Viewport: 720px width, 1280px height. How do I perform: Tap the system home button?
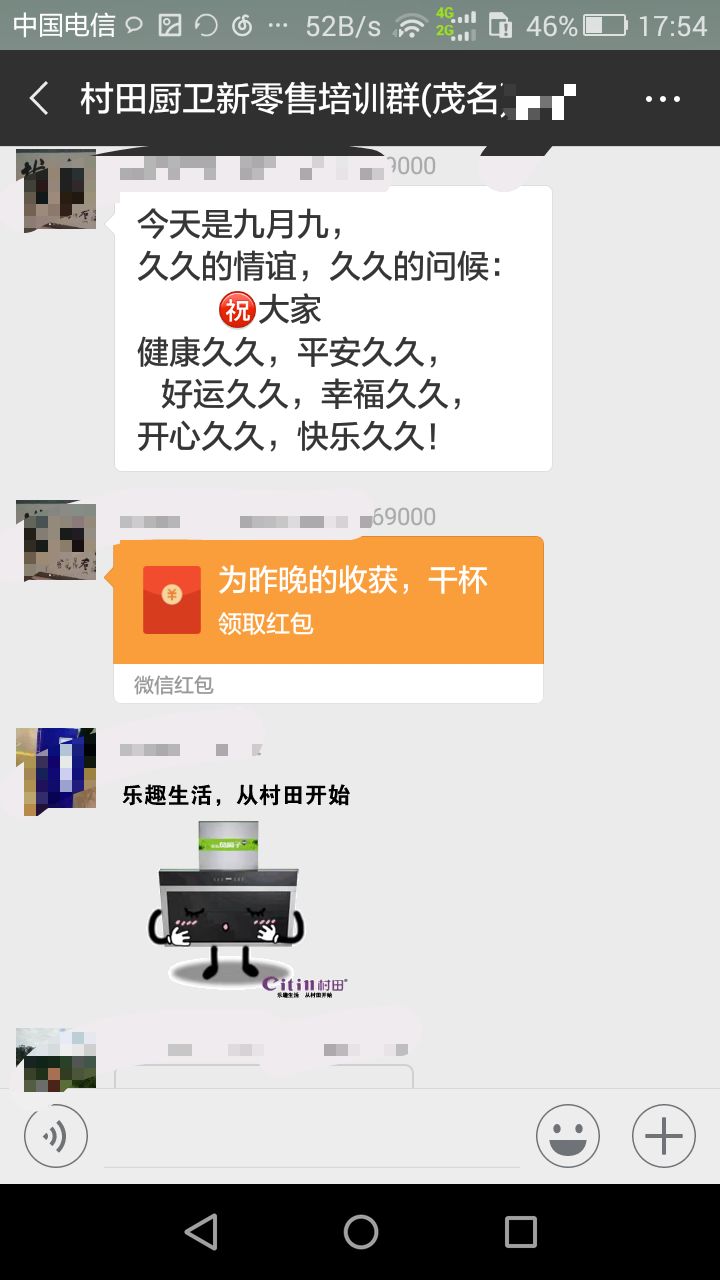point(360,1232)
